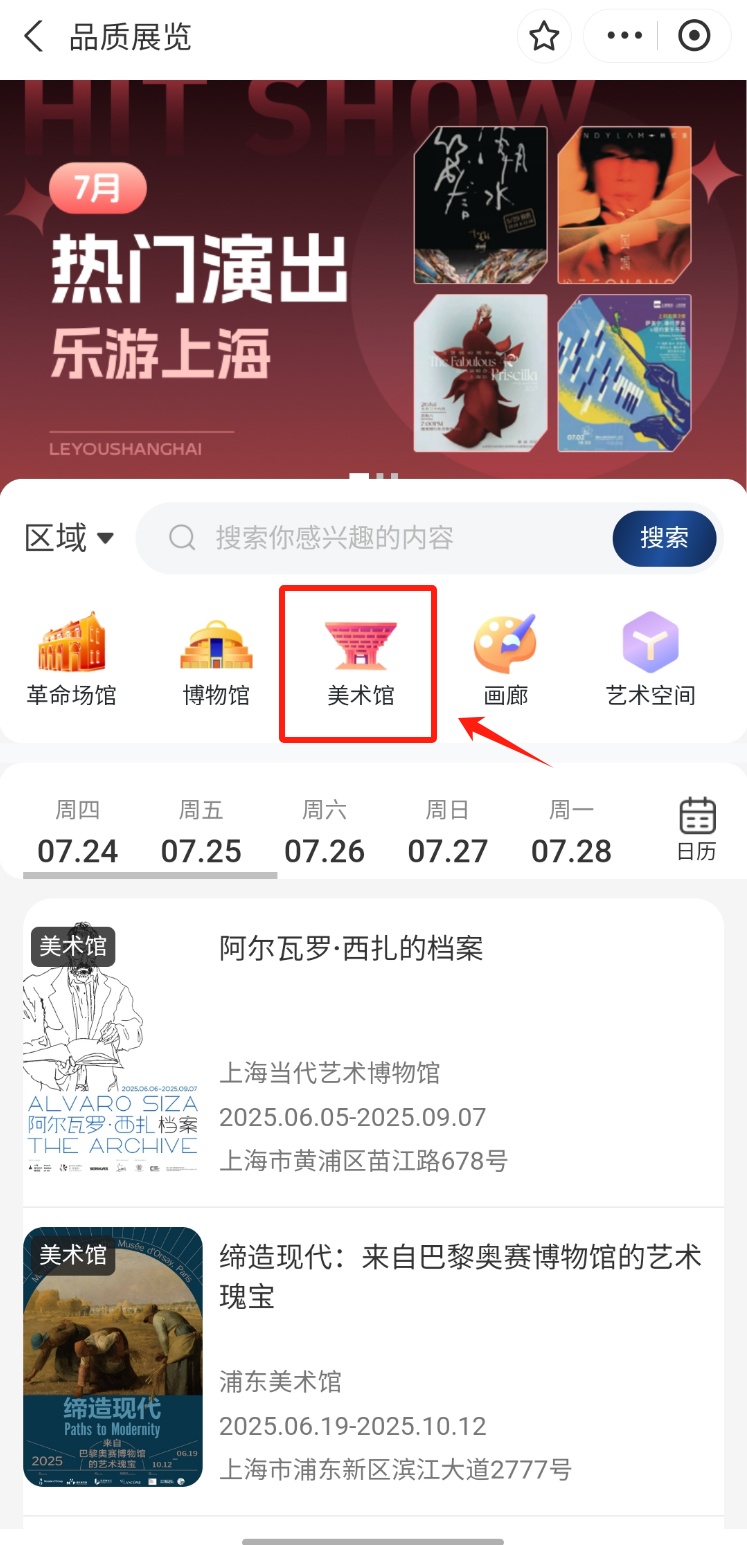Image resolution: width=747 pixels, height=1545 pixels.
Task: Expand the 区域 dropdown
Action: (x=69, y=538)
